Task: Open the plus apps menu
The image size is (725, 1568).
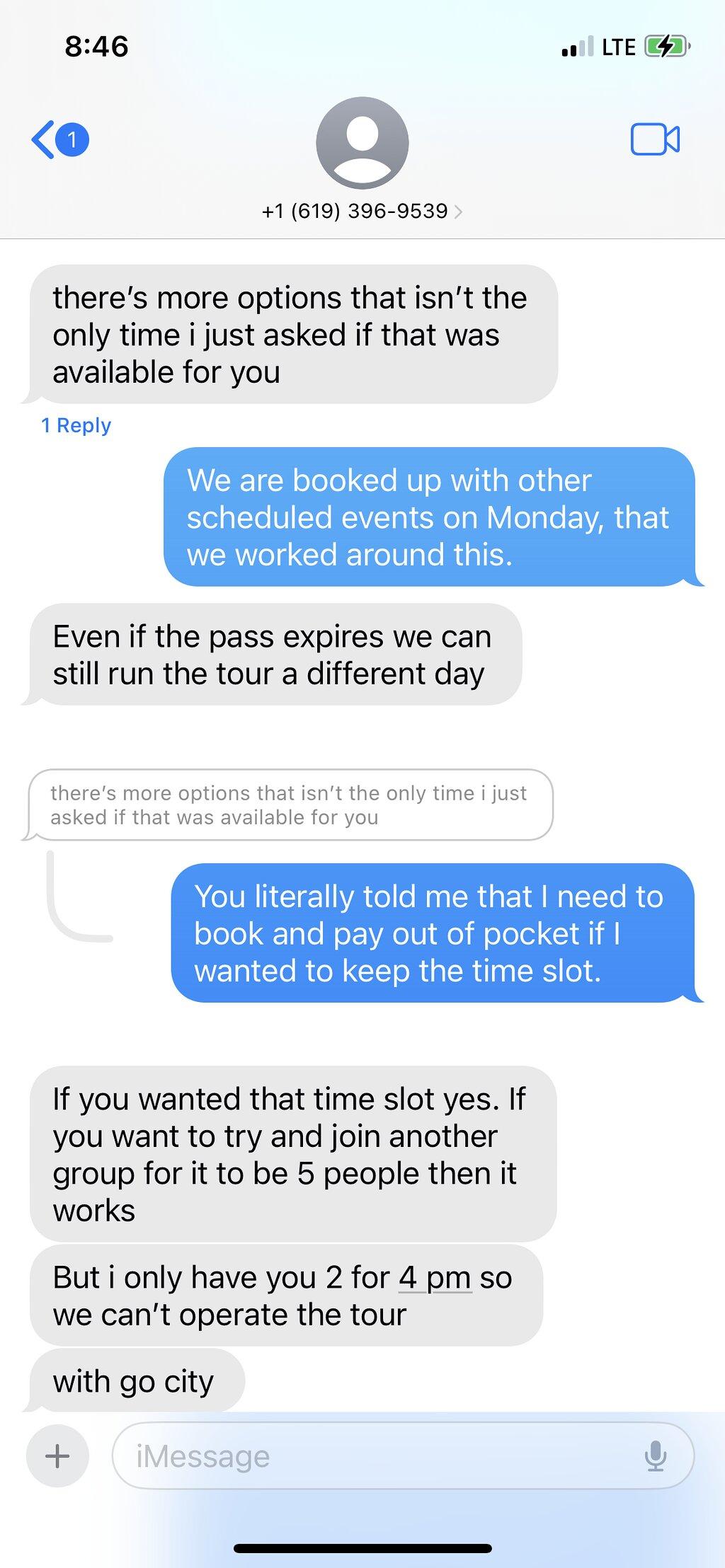Action: pyautogui.click(x=57, y=1455)
